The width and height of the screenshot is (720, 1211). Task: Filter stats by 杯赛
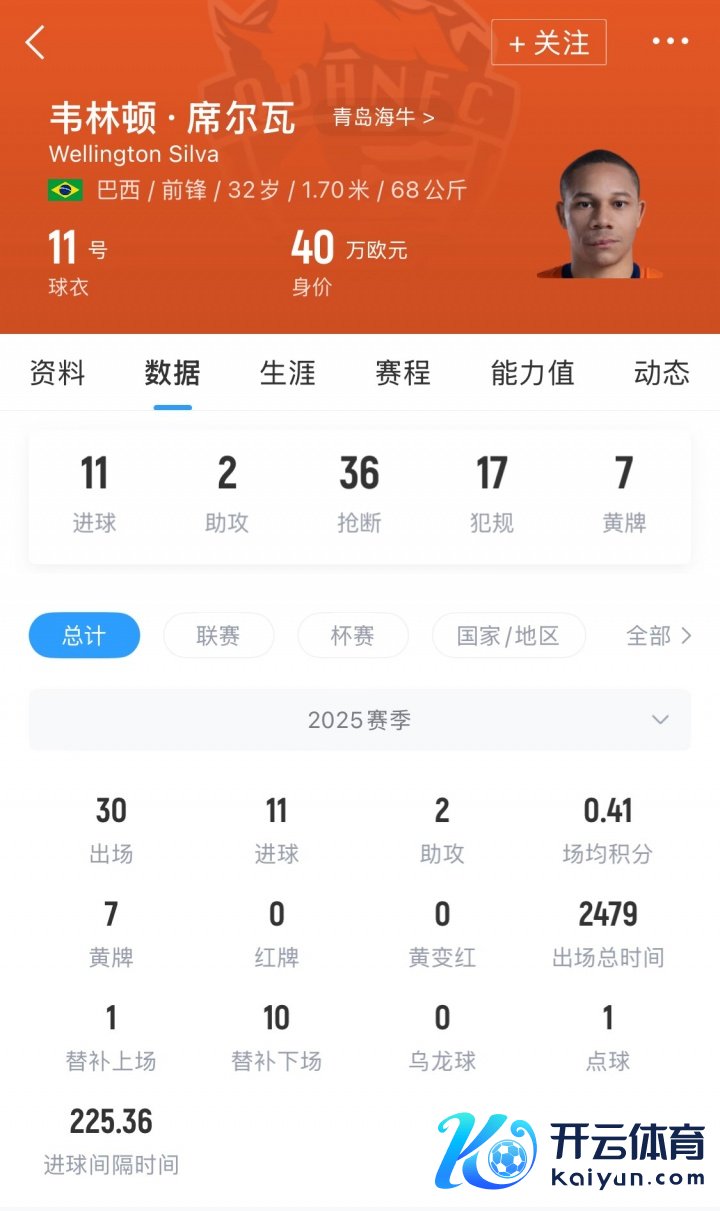(x=352, y=635)
